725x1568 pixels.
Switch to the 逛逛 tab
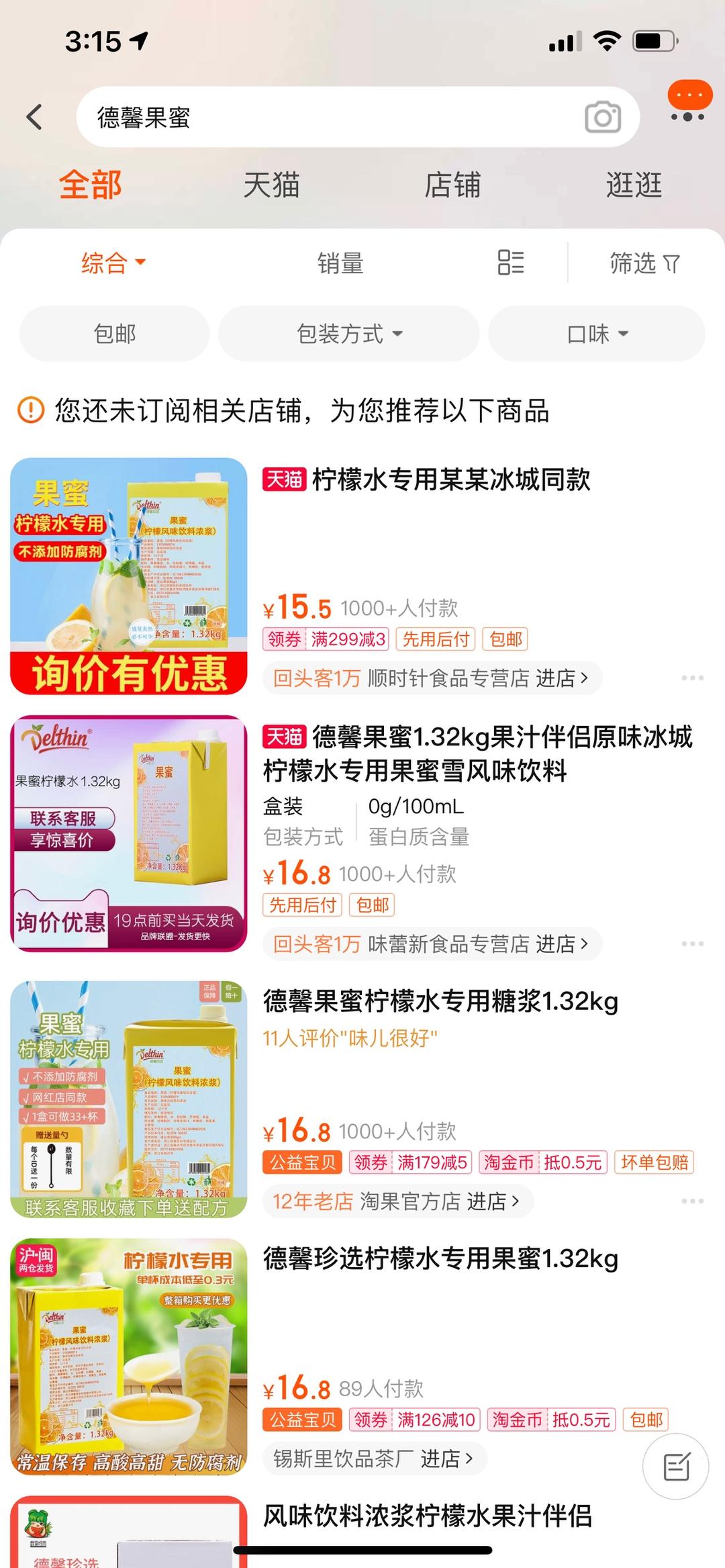click(x=634, y=185)
